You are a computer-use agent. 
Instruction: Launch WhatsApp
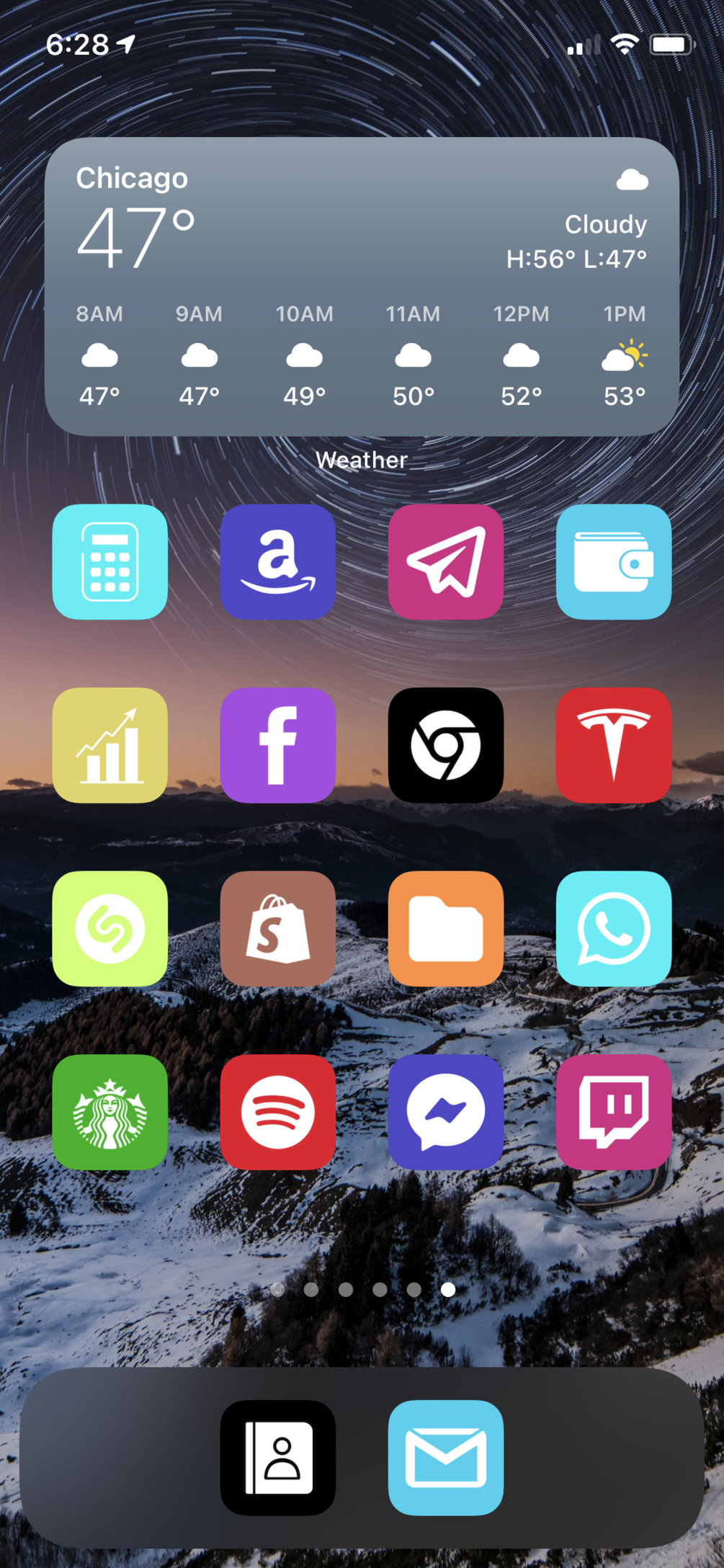point(614,929)
